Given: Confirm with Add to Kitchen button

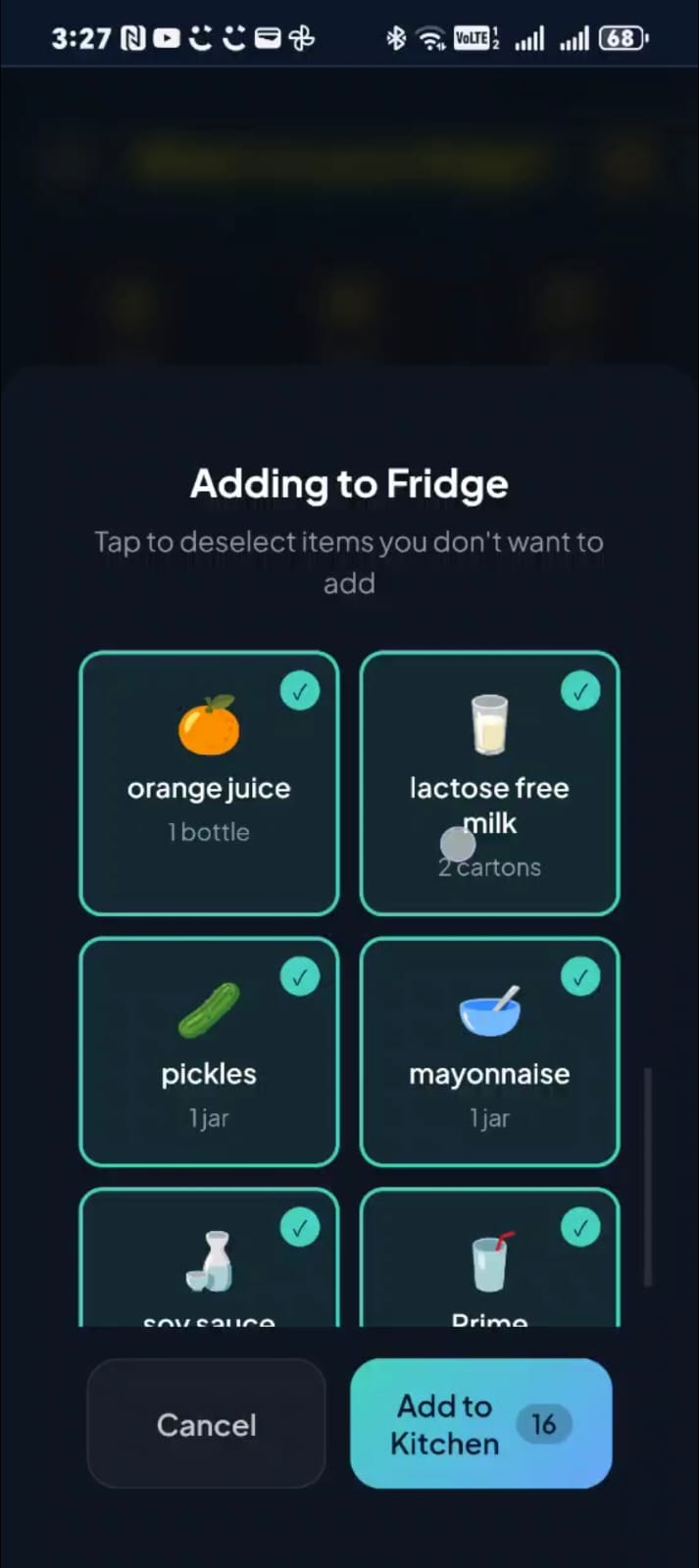Looking at the screenshot, I should pyautogui.click(x=480, y=1424).
